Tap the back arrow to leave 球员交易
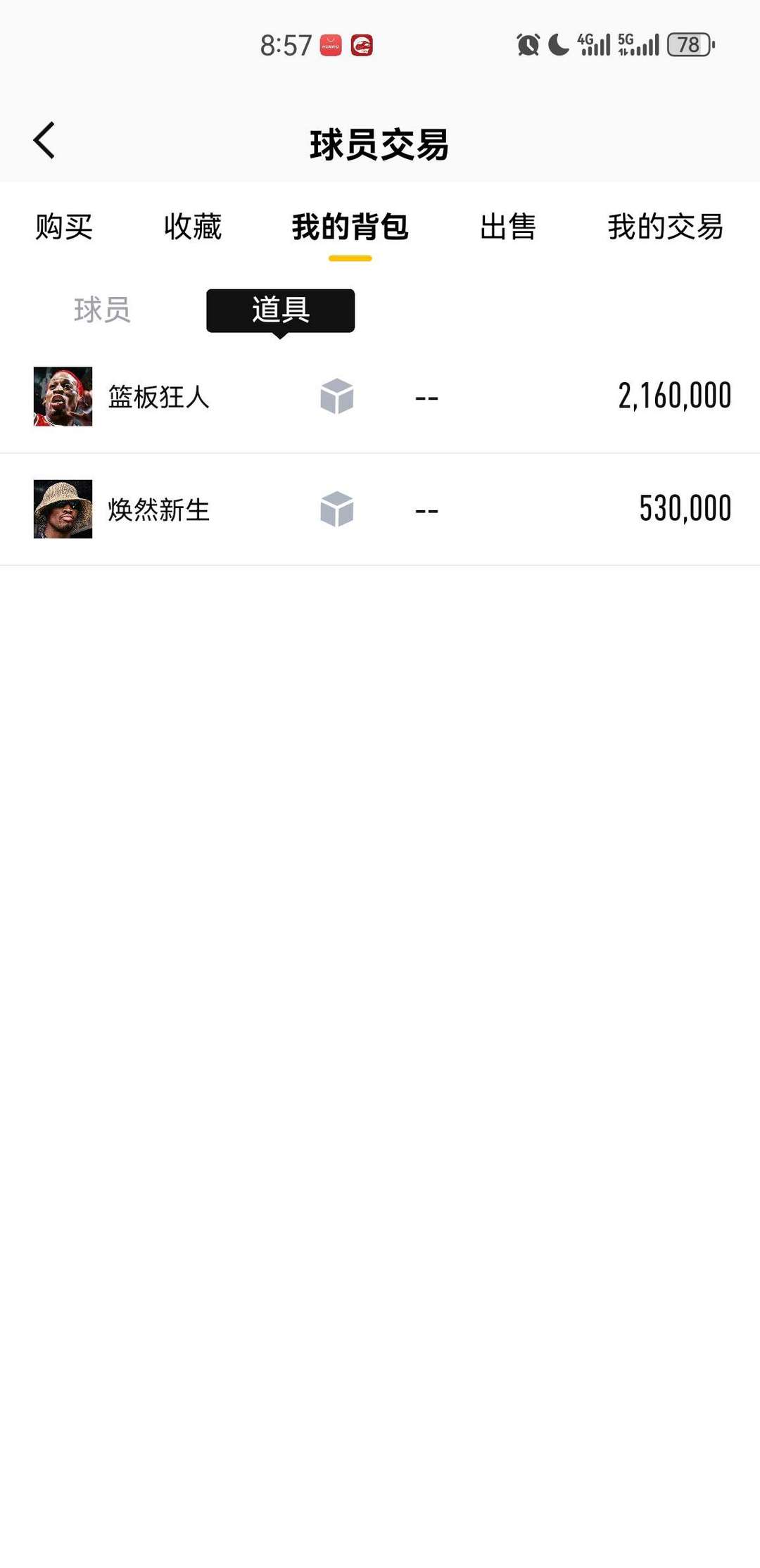 (x=44, y=139)
